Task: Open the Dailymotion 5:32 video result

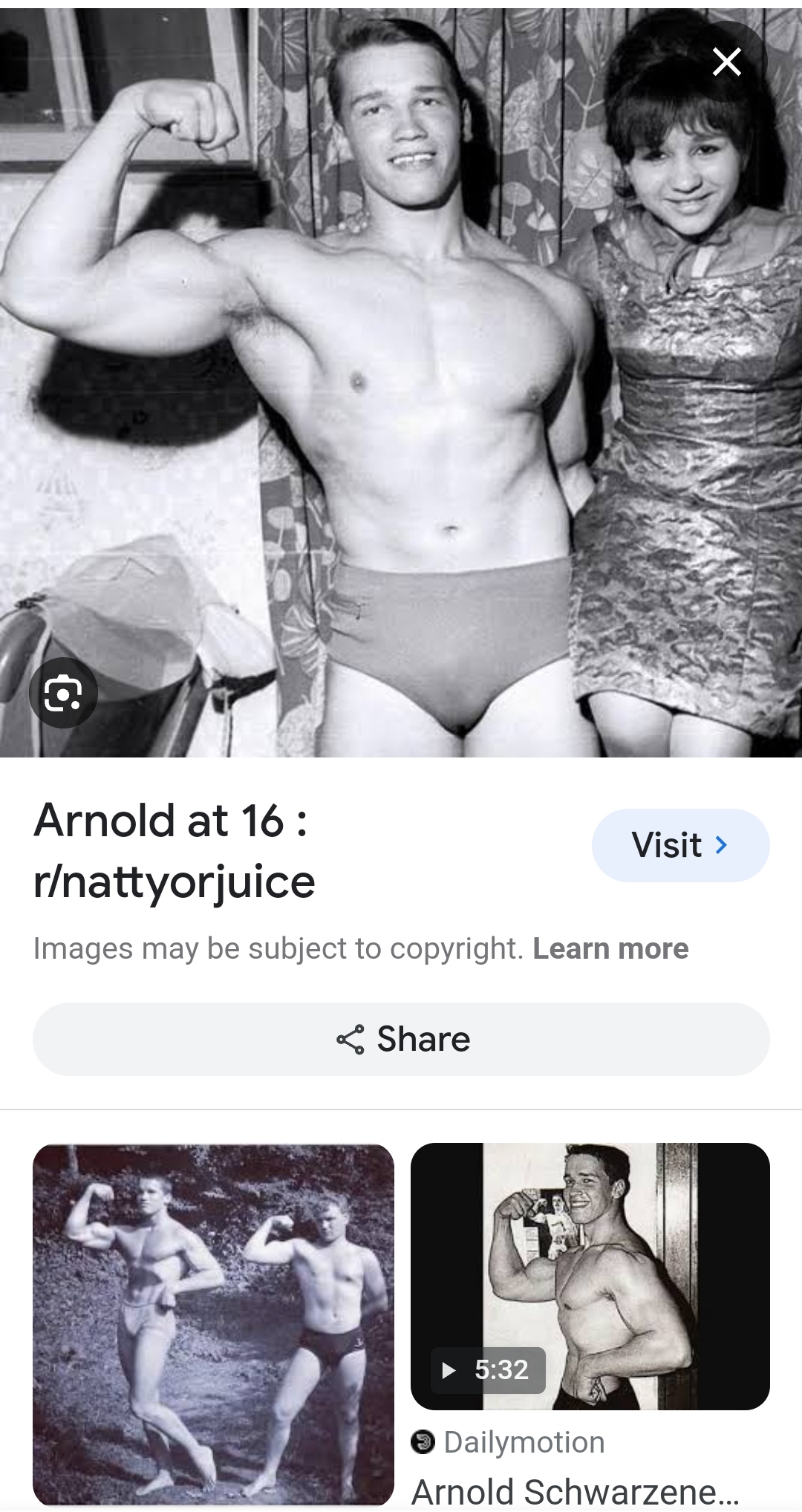Action: click(590, 1276)
